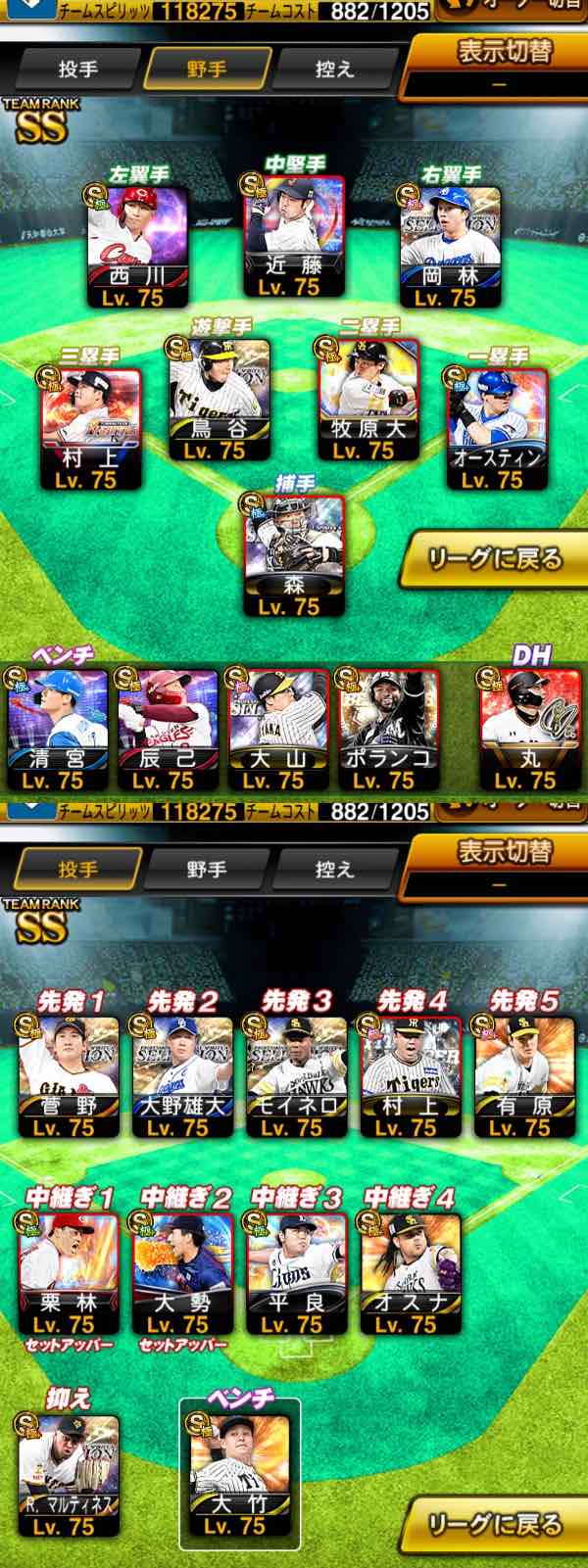The width and height of the screenshot is (588, 1568).
Task: View starter 2 大野雄大's card
Action: point(182,1077)
